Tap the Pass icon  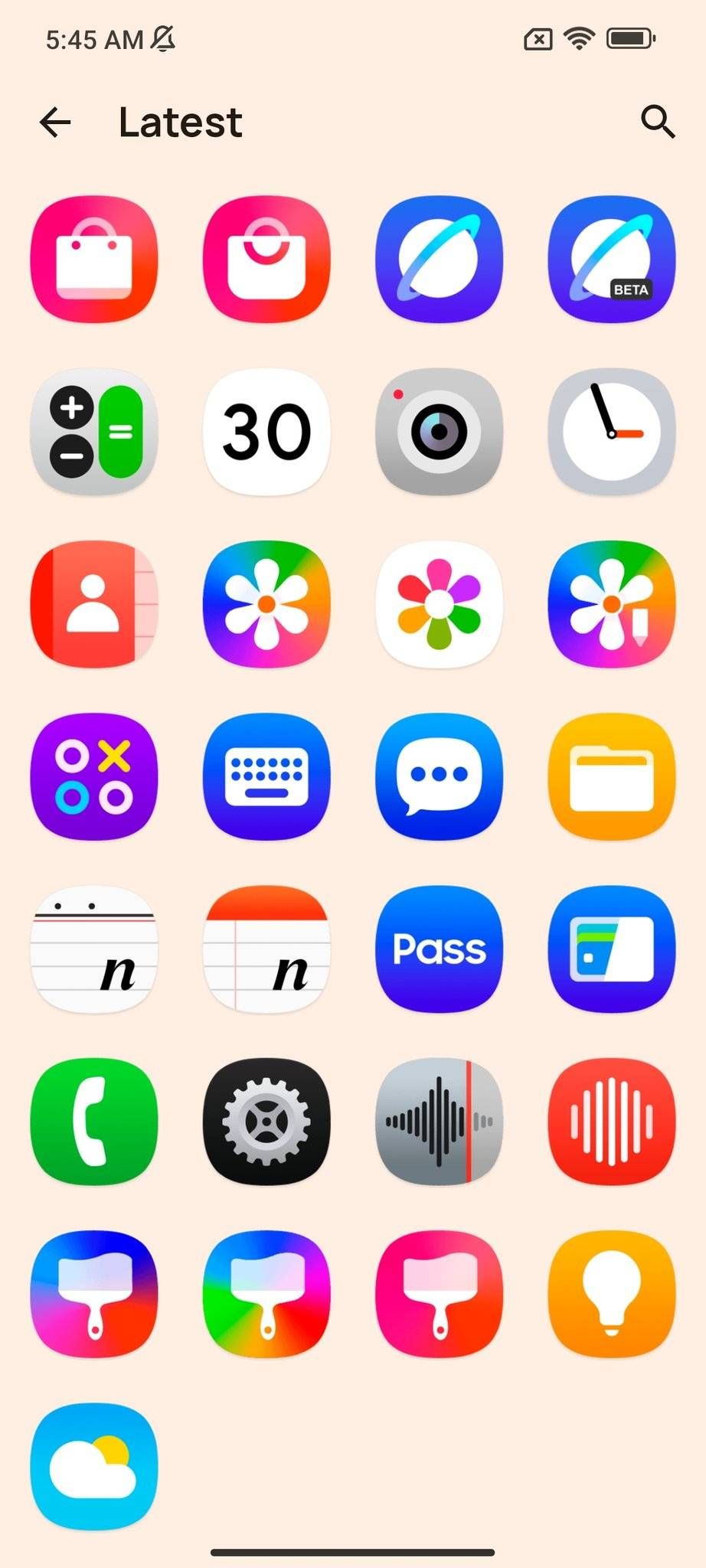point(439,949)
